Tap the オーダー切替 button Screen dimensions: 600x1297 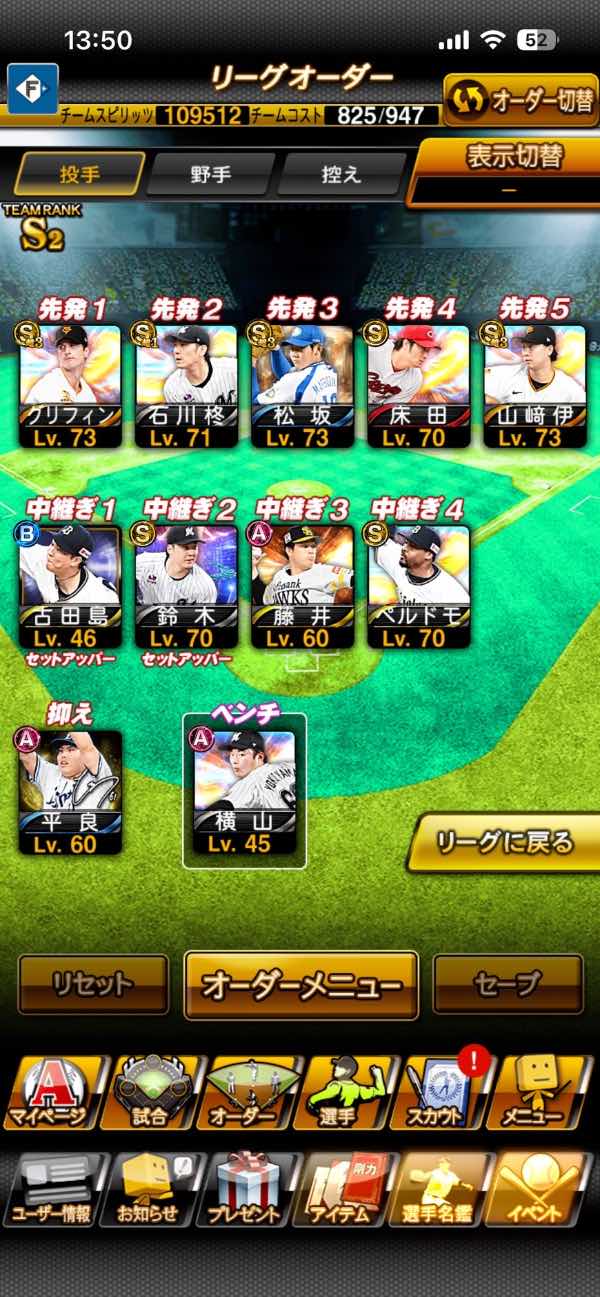tap(519, 101)
